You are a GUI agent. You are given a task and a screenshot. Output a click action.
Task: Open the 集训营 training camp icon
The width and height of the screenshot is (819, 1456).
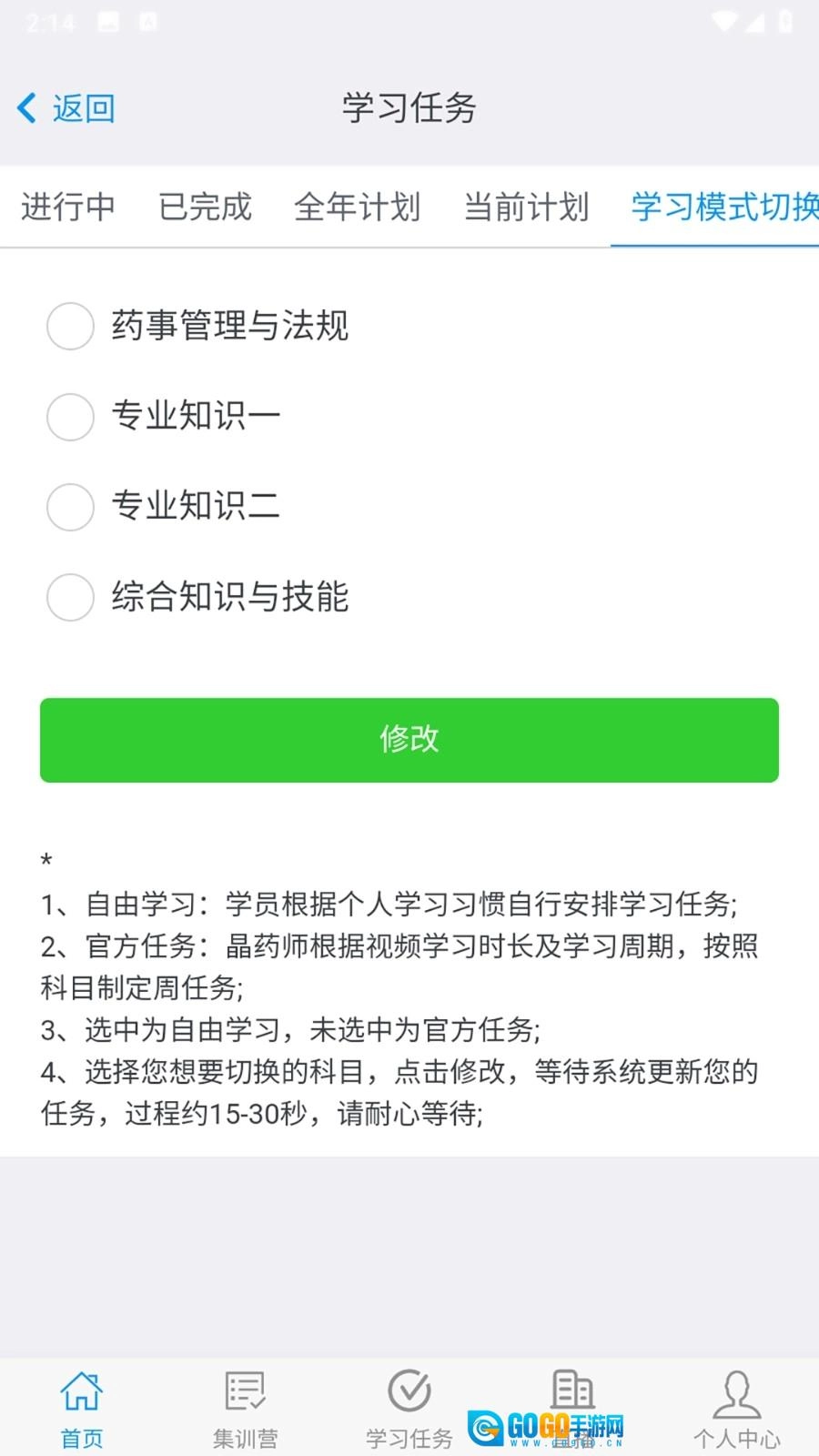coord(244,1390)
